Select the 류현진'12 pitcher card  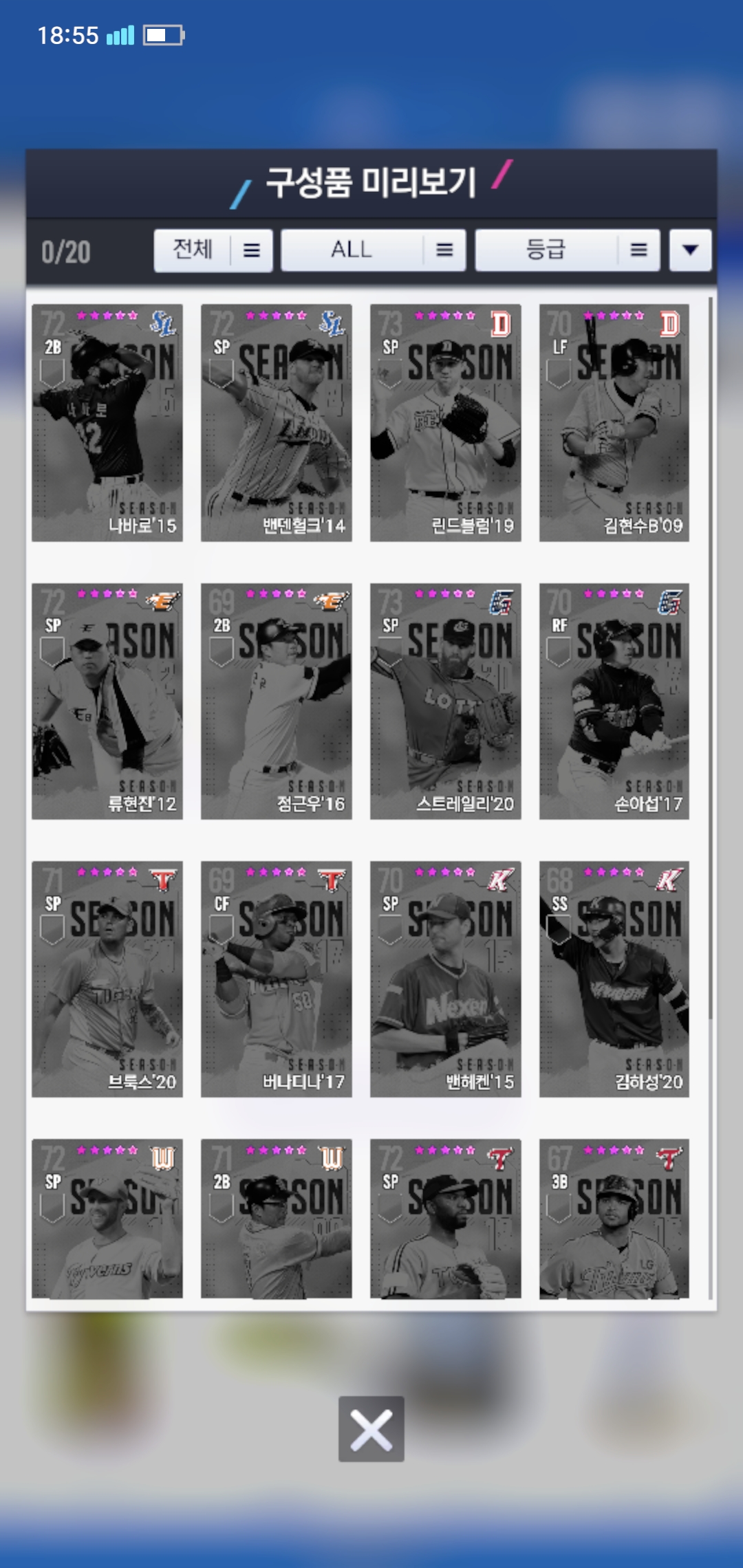click(107, 701)
